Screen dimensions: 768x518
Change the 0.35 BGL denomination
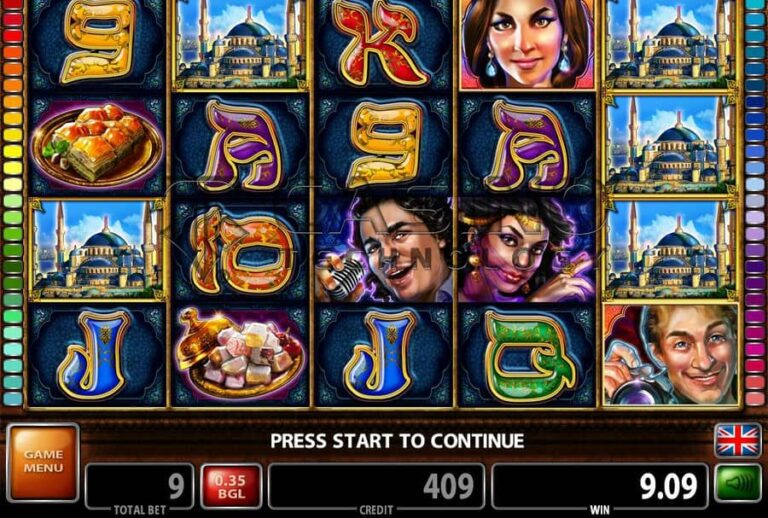click(x=232, y=485)
